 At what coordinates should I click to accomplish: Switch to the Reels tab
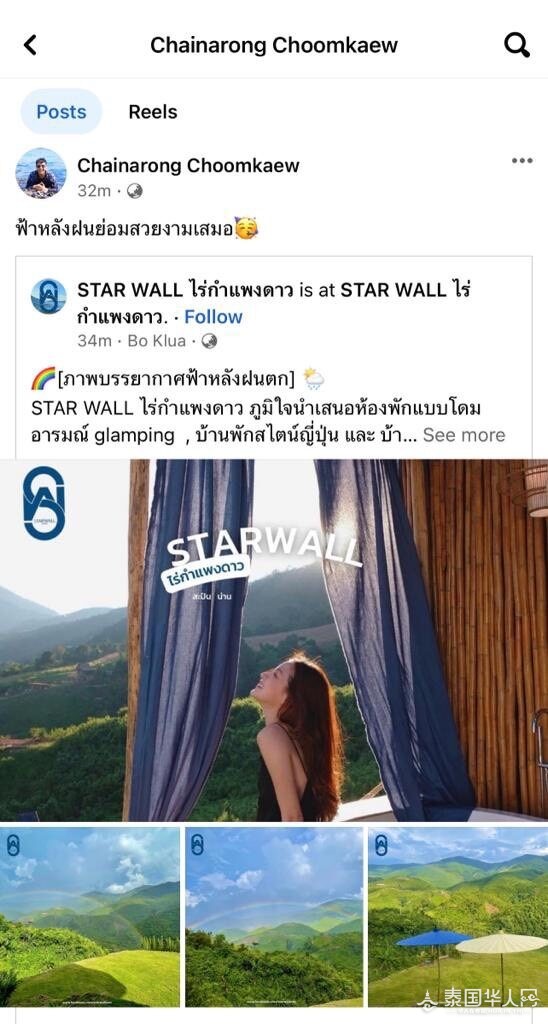tap(153, 112)
